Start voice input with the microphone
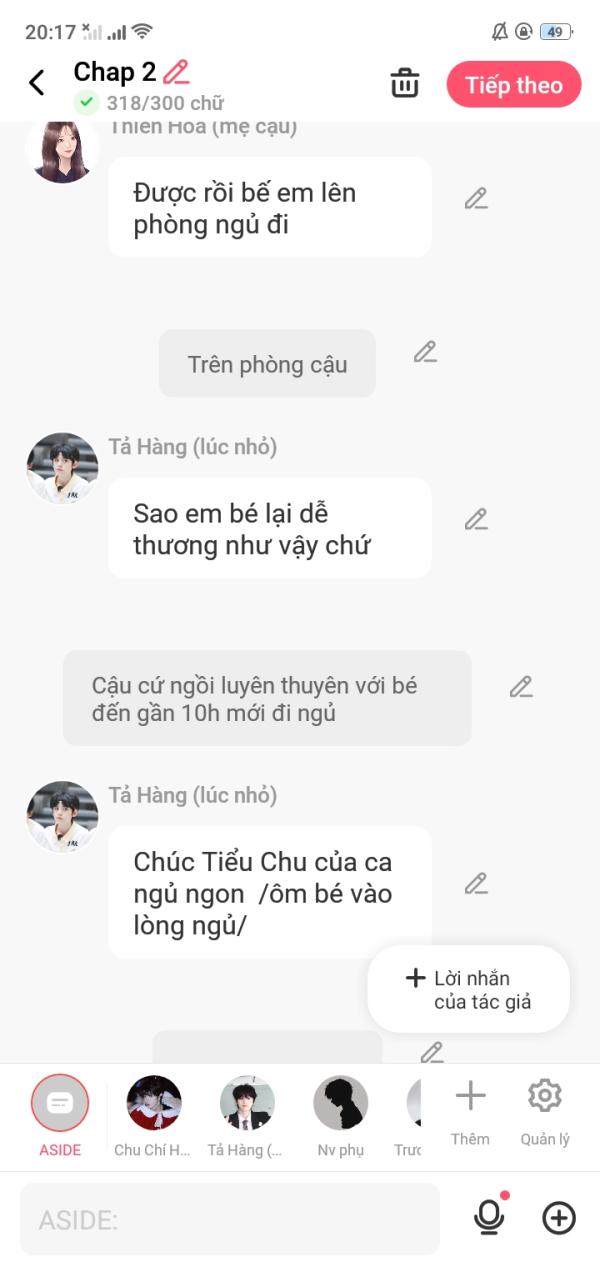 [488, 1216]
